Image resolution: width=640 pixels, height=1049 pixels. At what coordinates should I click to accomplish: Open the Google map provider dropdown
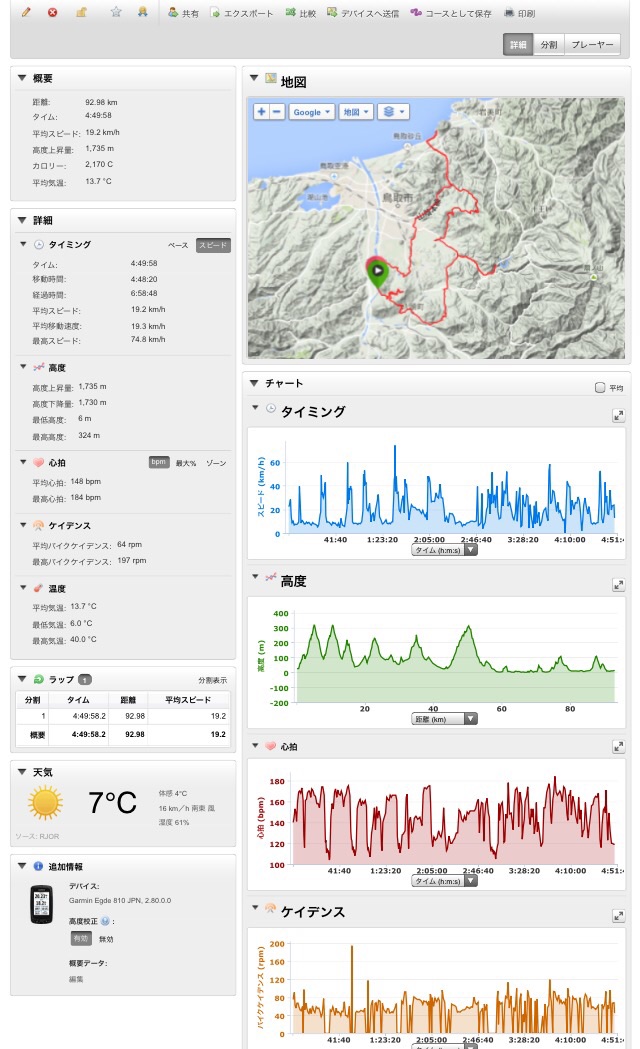(x=311, y=112)
